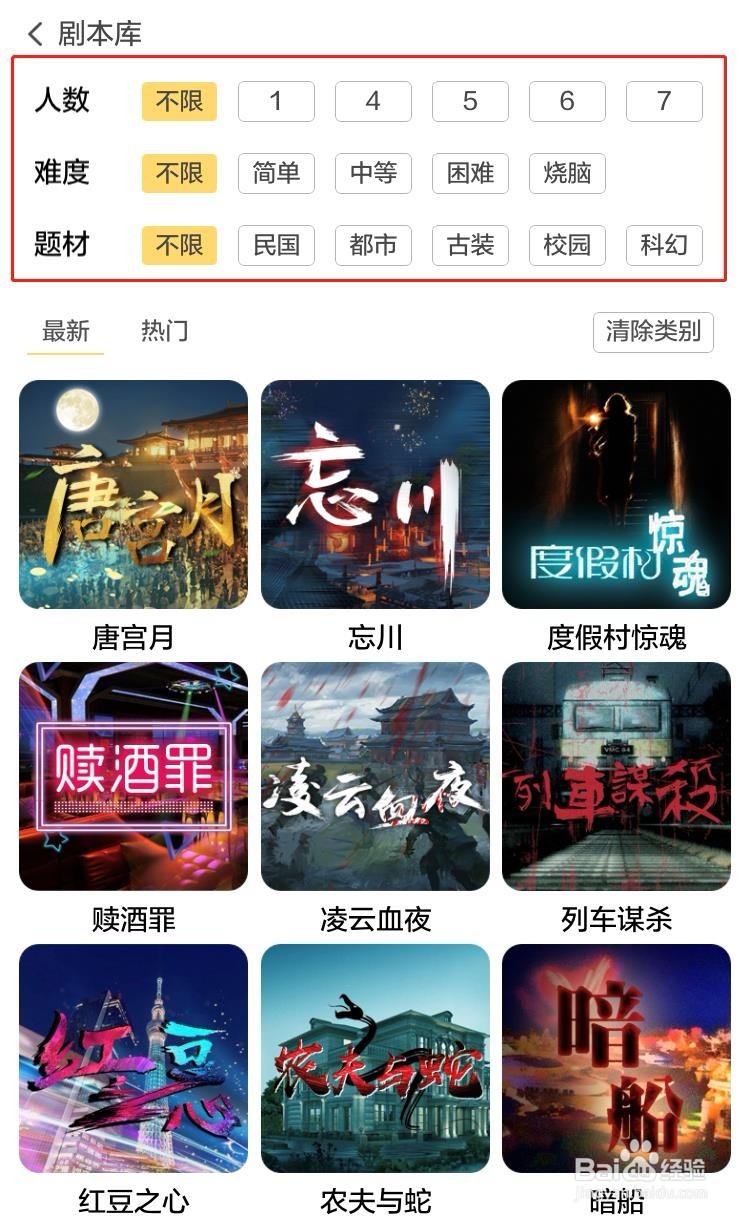This screenshot has width=749, height=1219.
Task: Select the 赎酒罪 script poster
Action: [x=133, y=777]
